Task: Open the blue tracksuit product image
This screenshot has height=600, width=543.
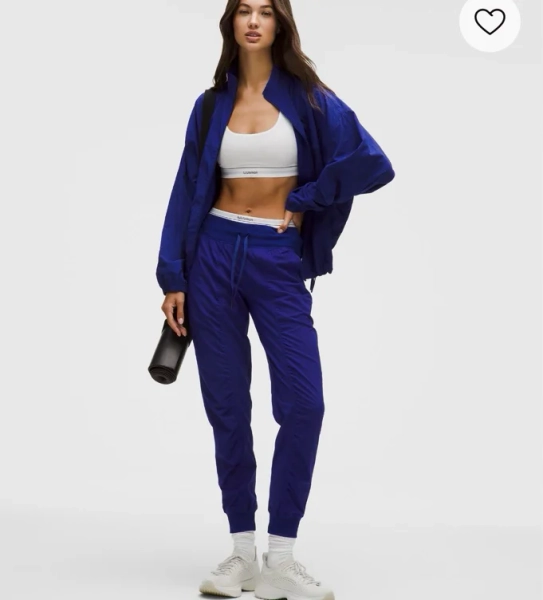Action: pos(271,300)
